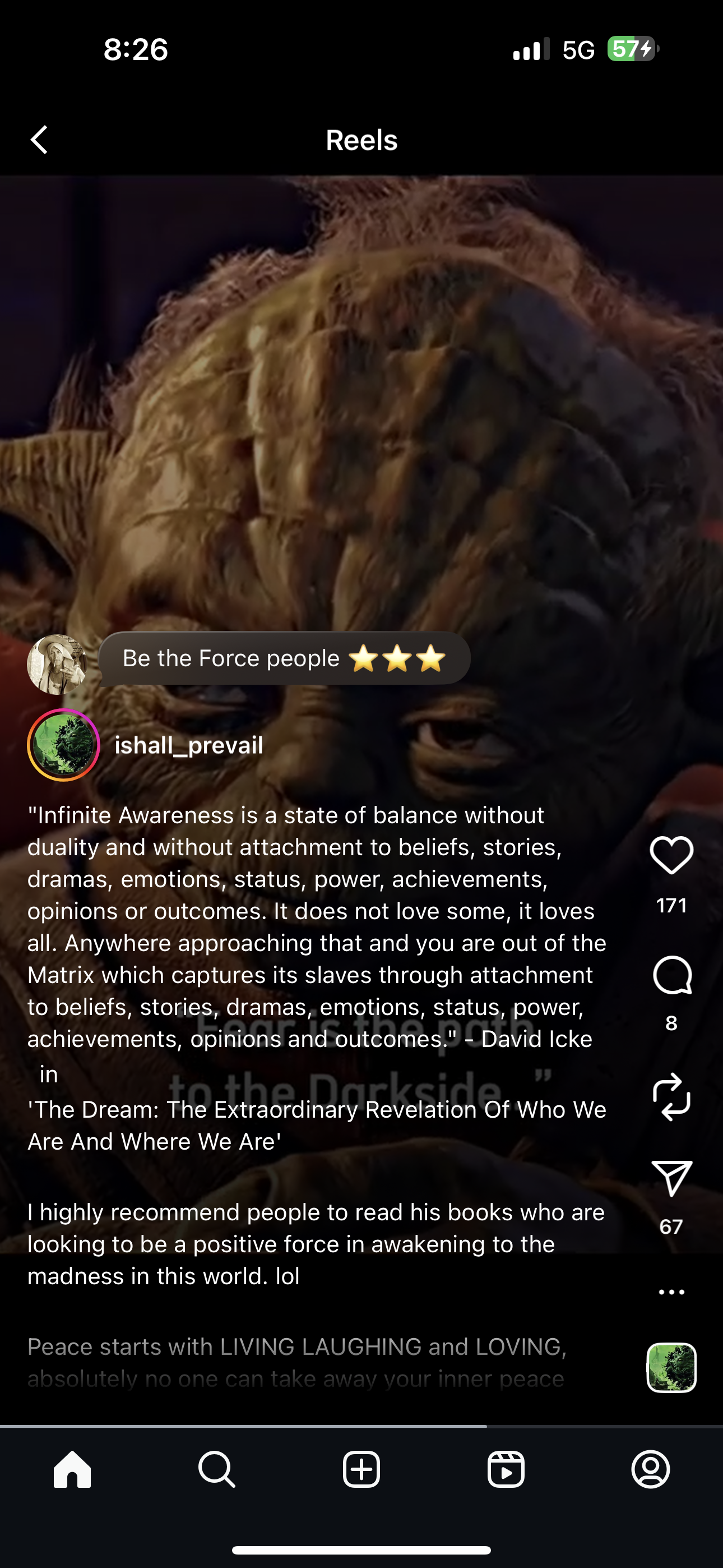
Task: Go to the Home tab
Action: tap(72, 1469)
